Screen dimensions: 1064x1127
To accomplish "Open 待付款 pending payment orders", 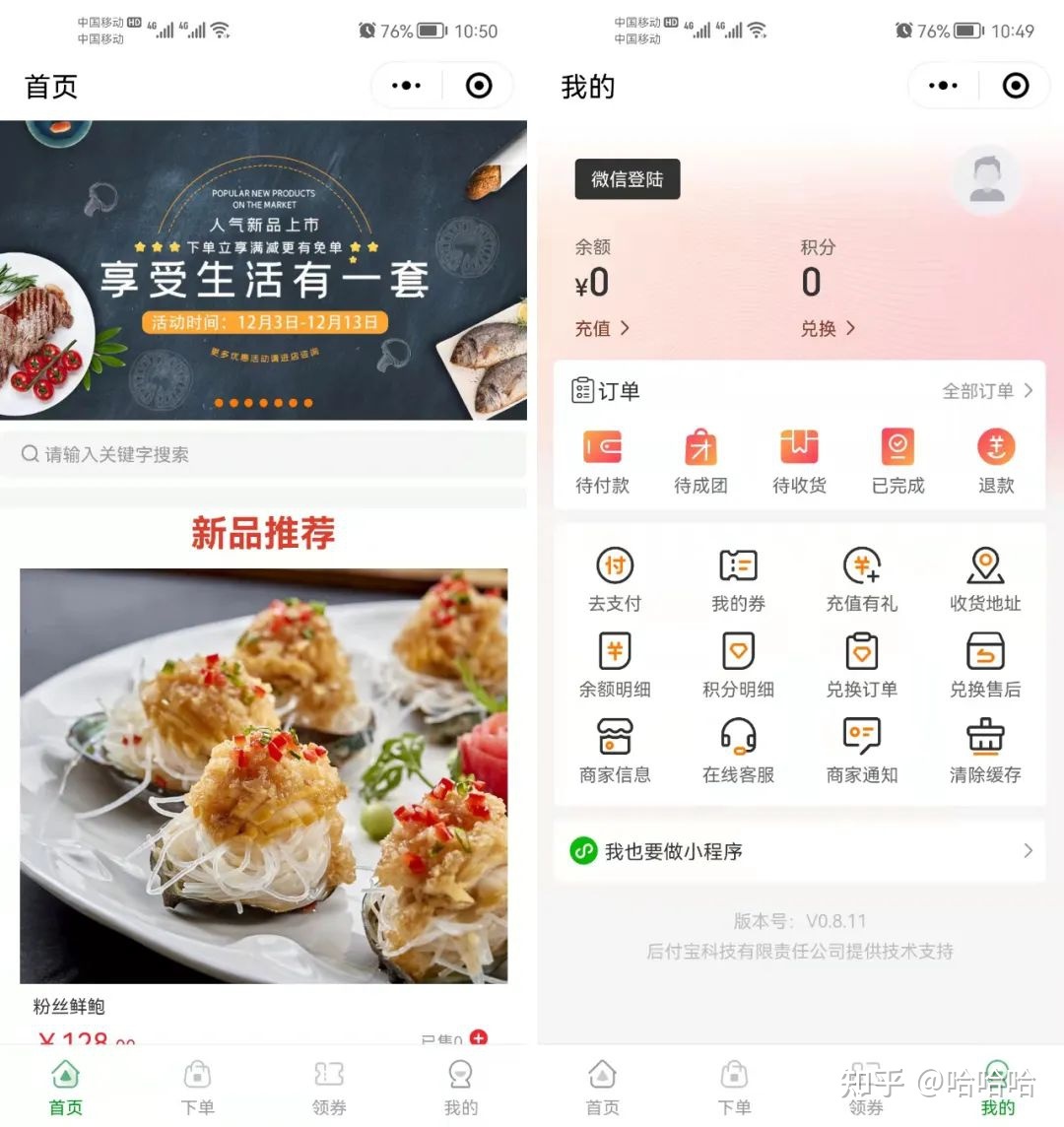I will pos(602,460).
